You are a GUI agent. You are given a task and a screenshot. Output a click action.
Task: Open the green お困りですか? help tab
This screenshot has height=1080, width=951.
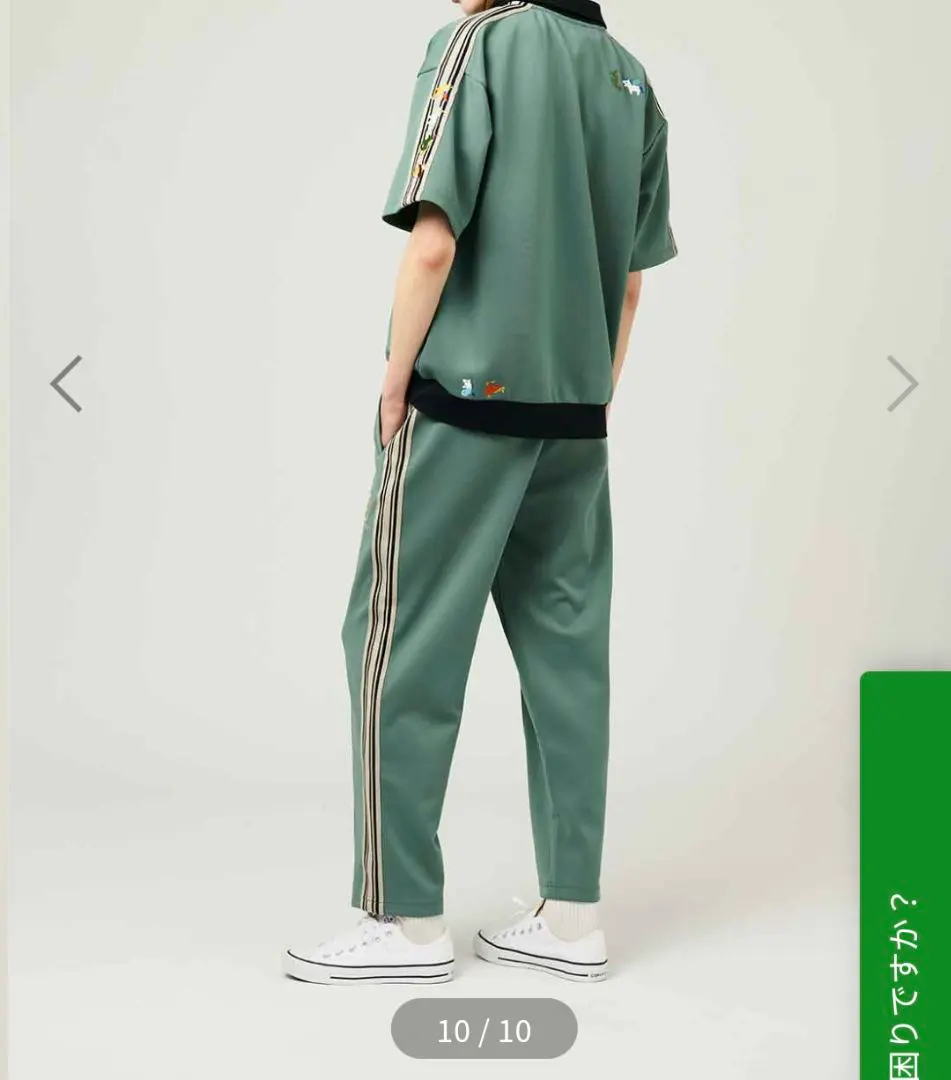(x=905, y=880)
